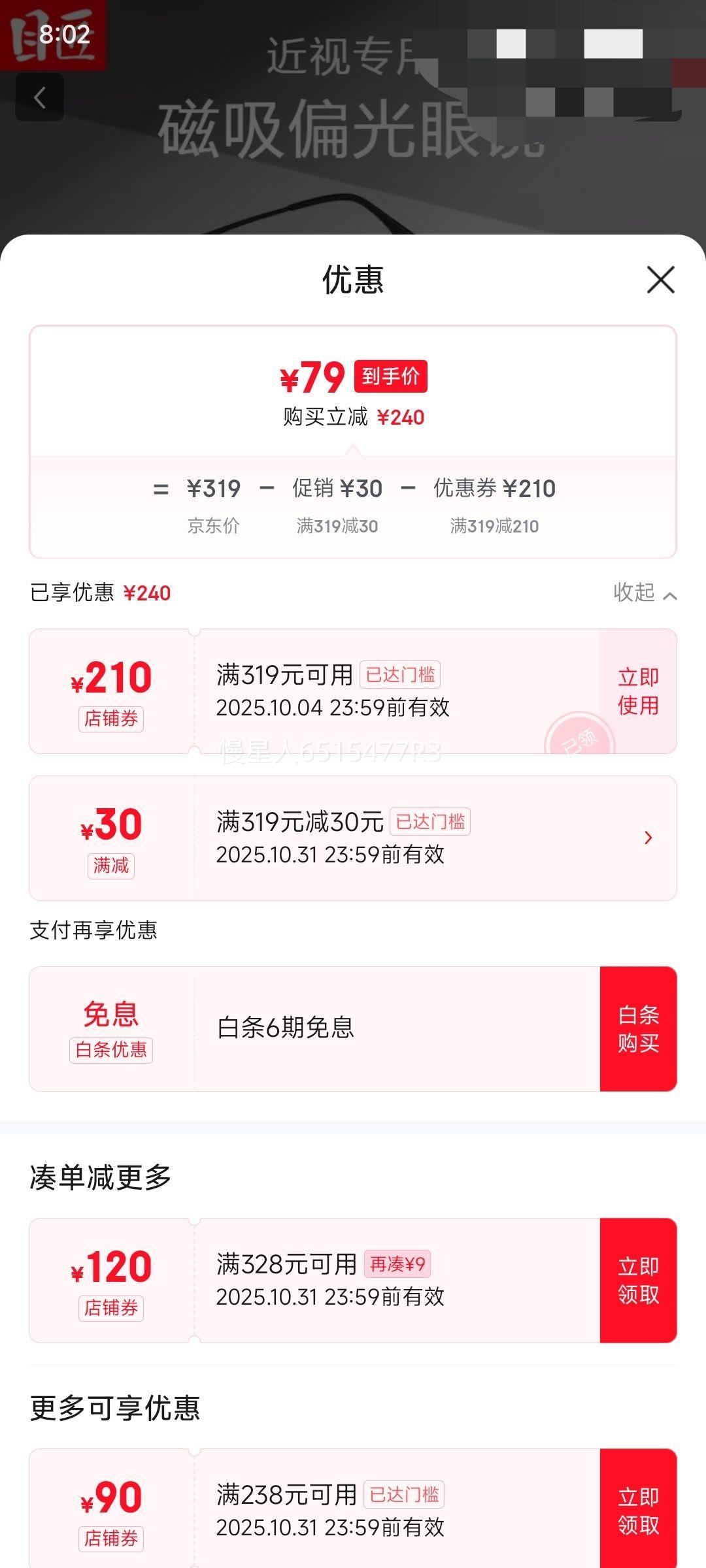
Task: Buy with 白条 6-period interest-free
Action: pyautogui.click(x=638, y=1029)
